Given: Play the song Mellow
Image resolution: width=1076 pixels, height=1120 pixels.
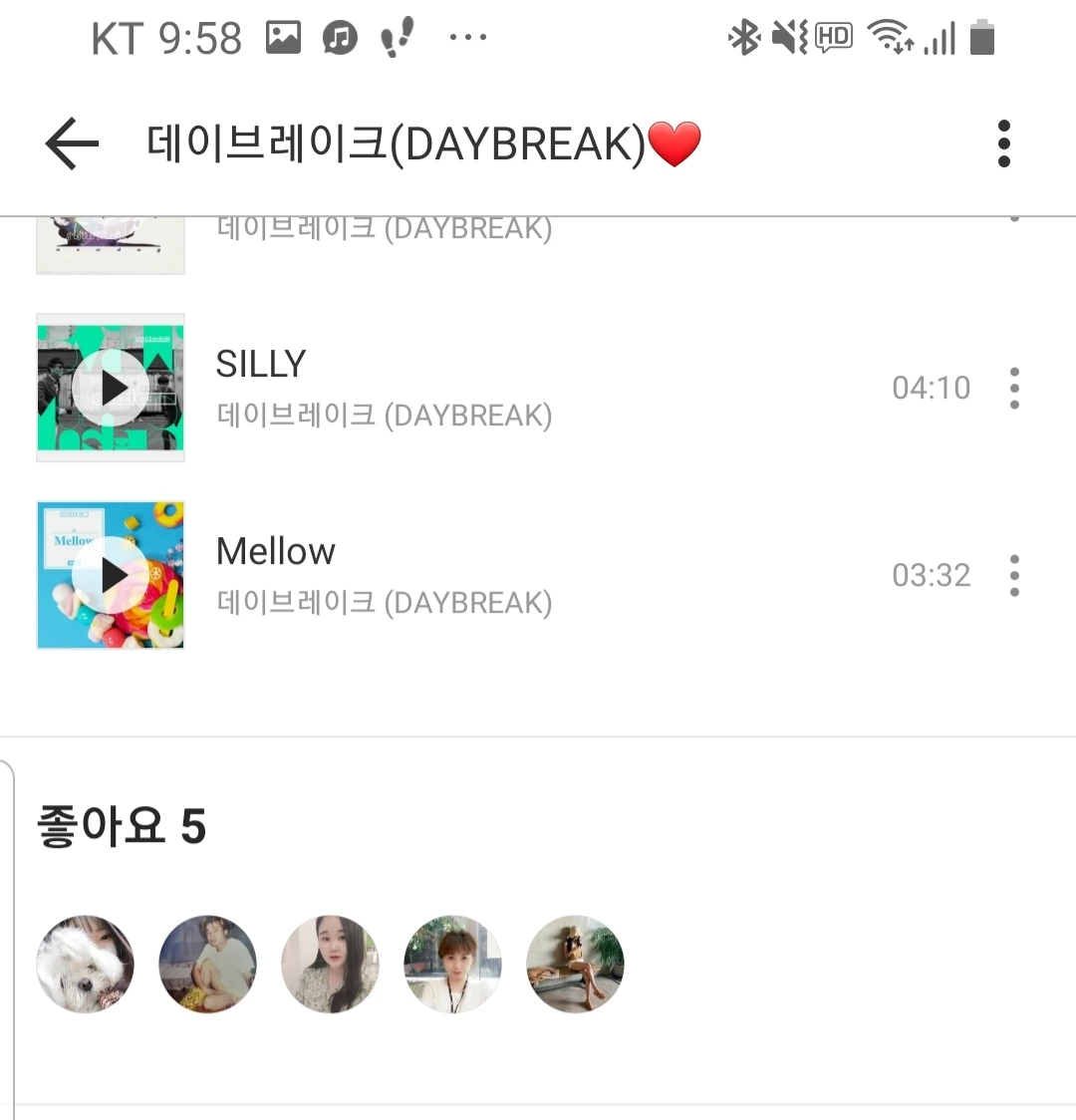Looking at the screenshot, I should [x=111, y=575].
